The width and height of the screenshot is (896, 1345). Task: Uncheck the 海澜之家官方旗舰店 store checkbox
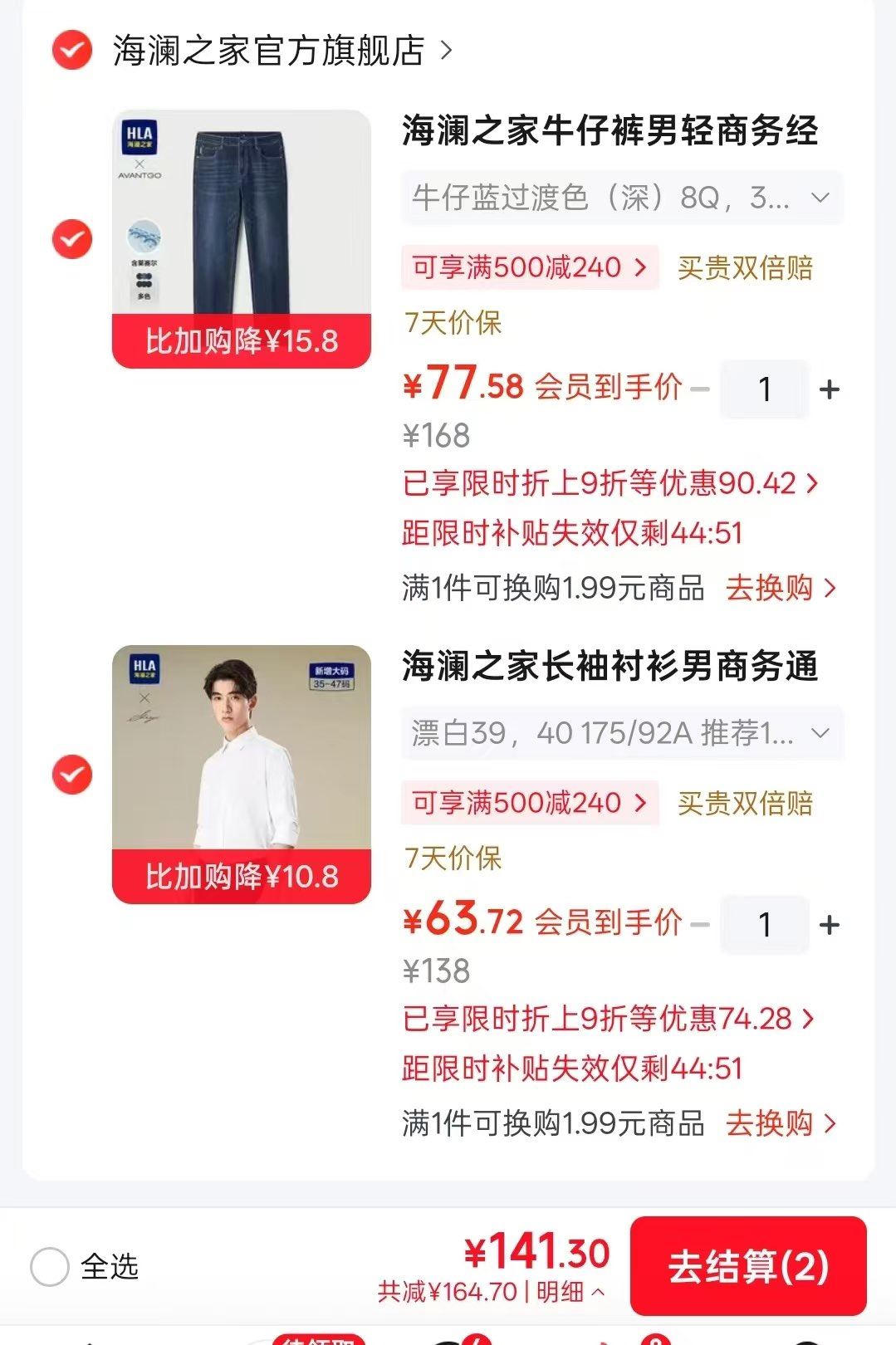point(72,50)
